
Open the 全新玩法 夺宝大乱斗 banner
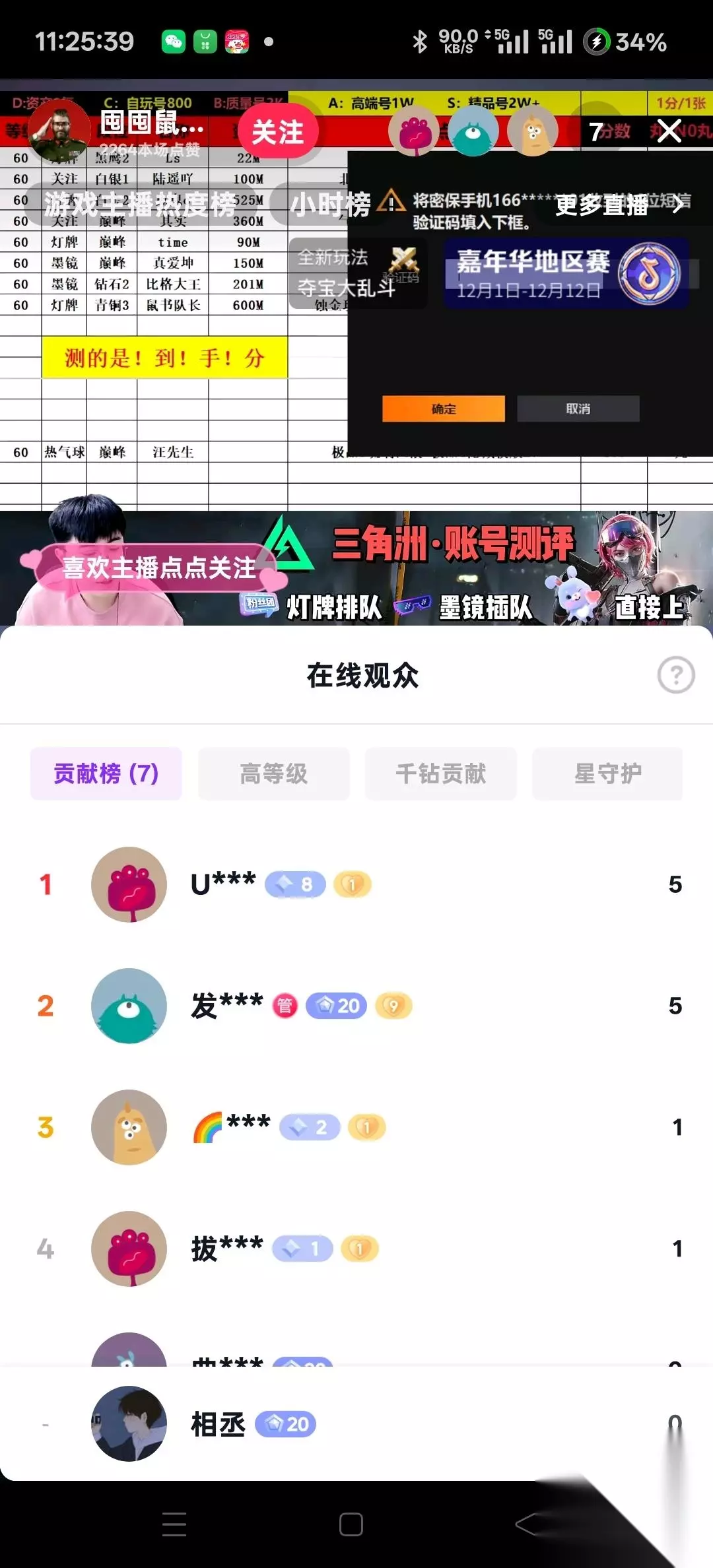pos(357,273)
